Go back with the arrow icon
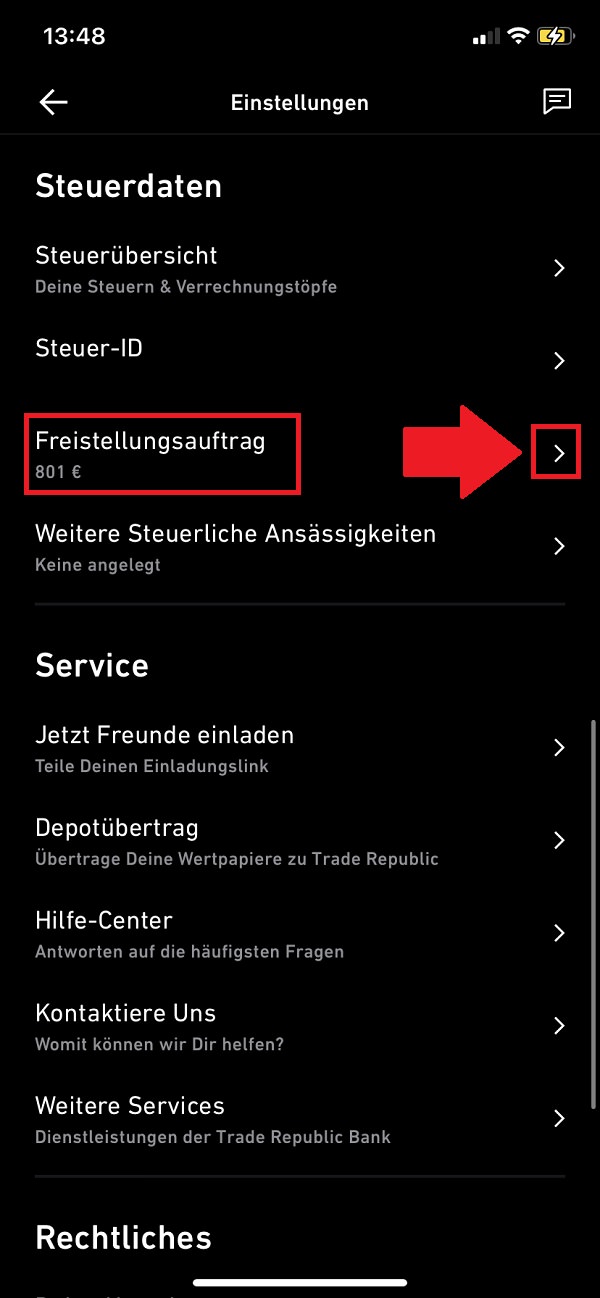Viewport: 600px width, 1298px height. click(53, 102)
